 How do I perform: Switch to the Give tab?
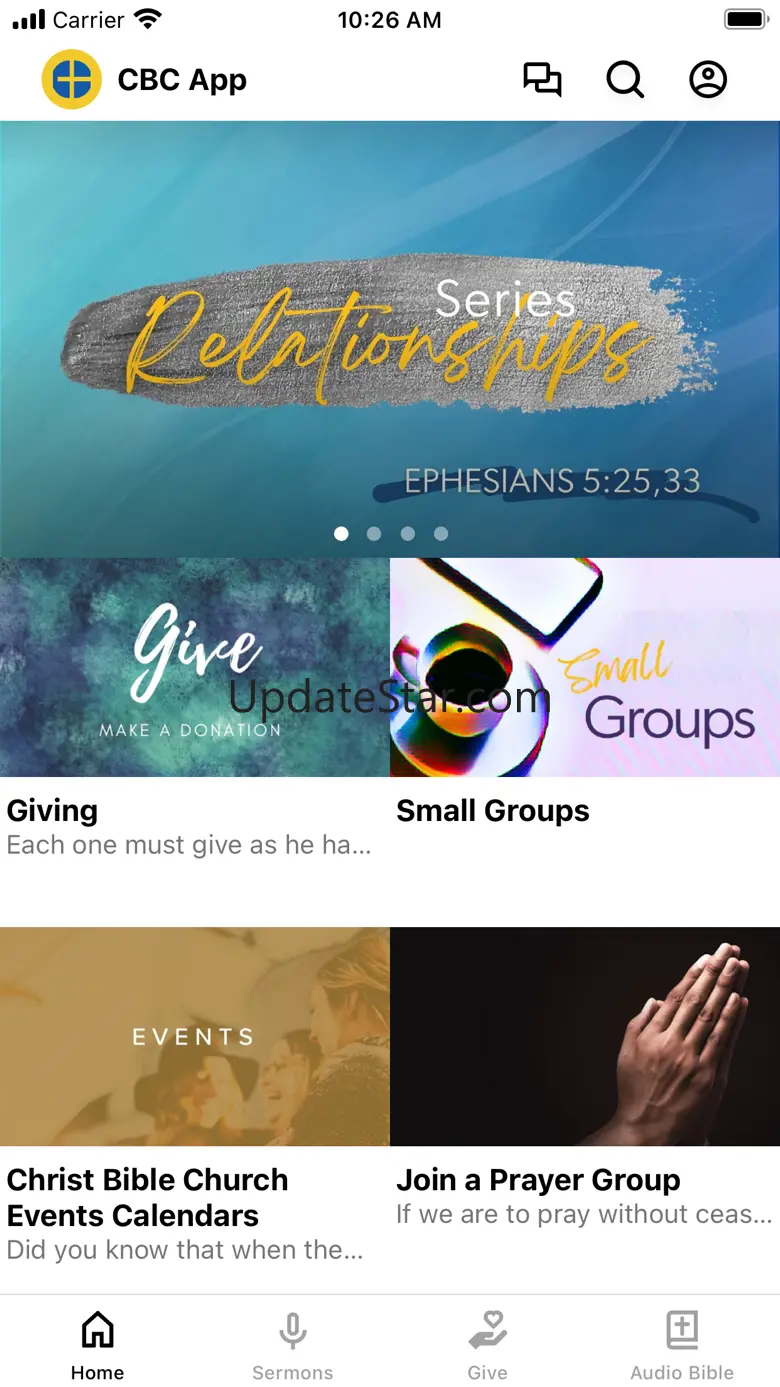pos(487,1345)
